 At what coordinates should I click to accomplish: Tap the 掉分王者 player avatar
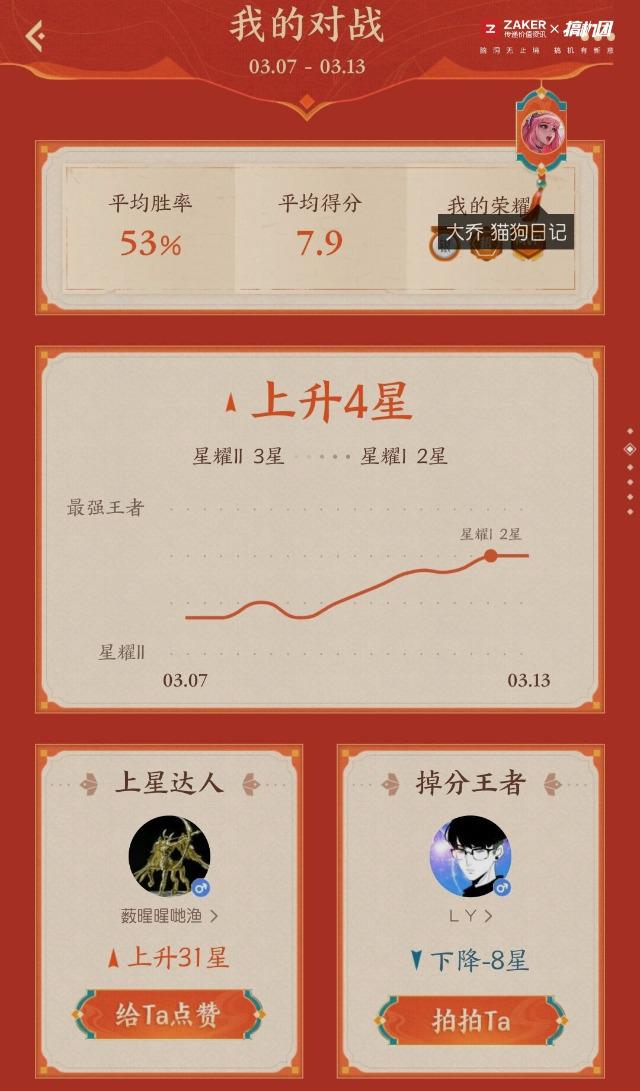click(470, 857)
